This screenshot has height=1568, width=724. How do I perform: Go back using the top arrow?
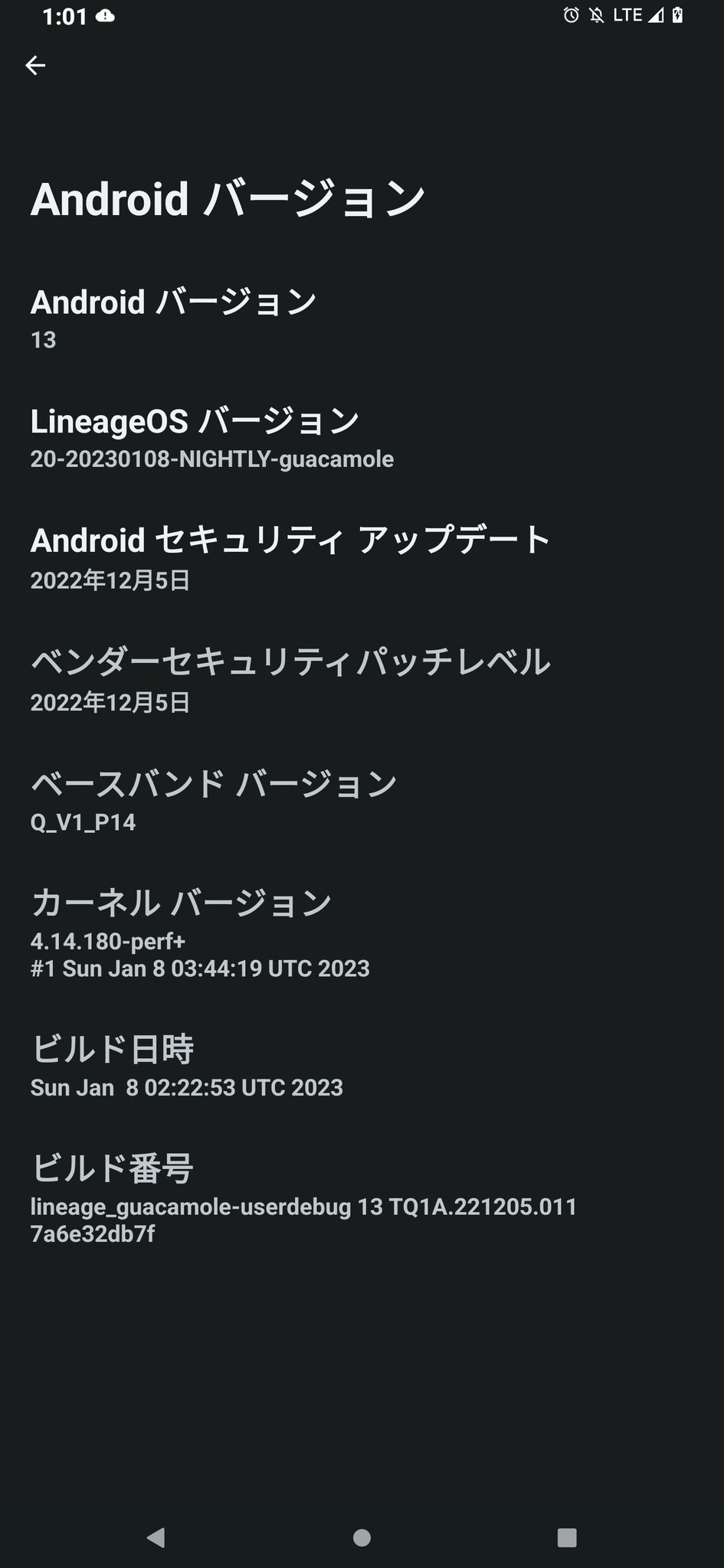tap(35, 66)
